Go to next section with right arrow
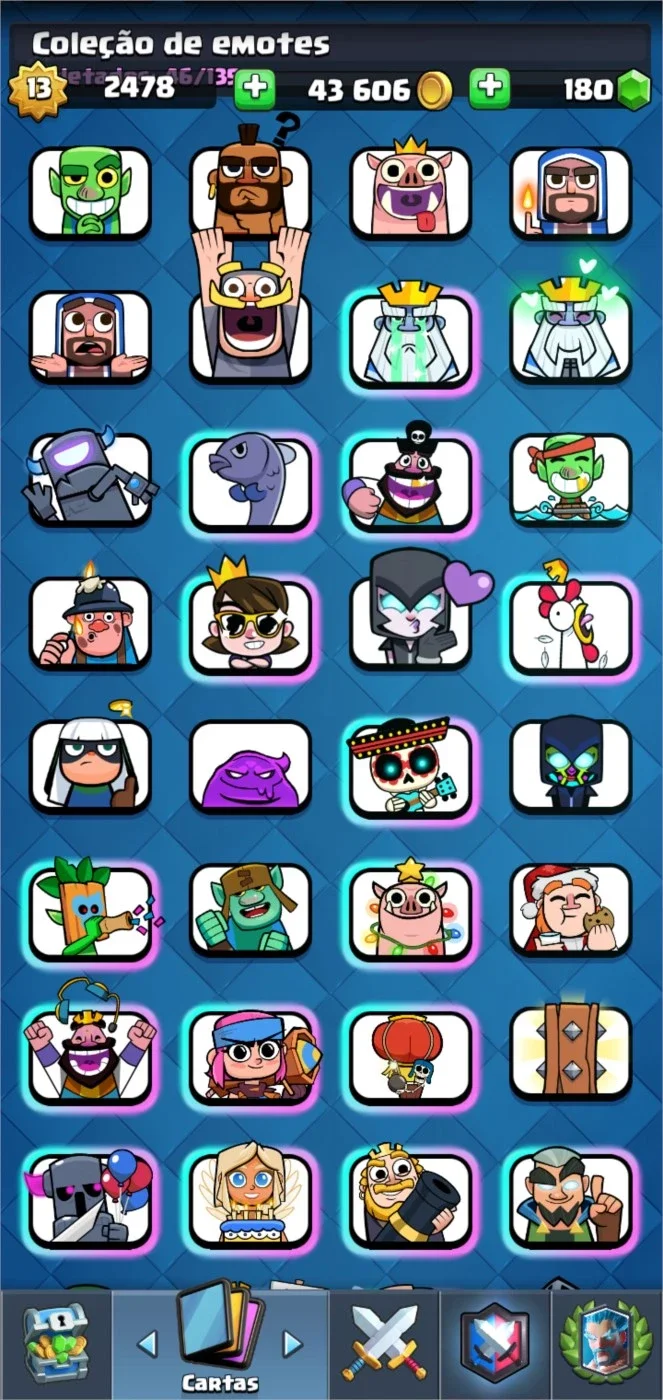 292,1343
